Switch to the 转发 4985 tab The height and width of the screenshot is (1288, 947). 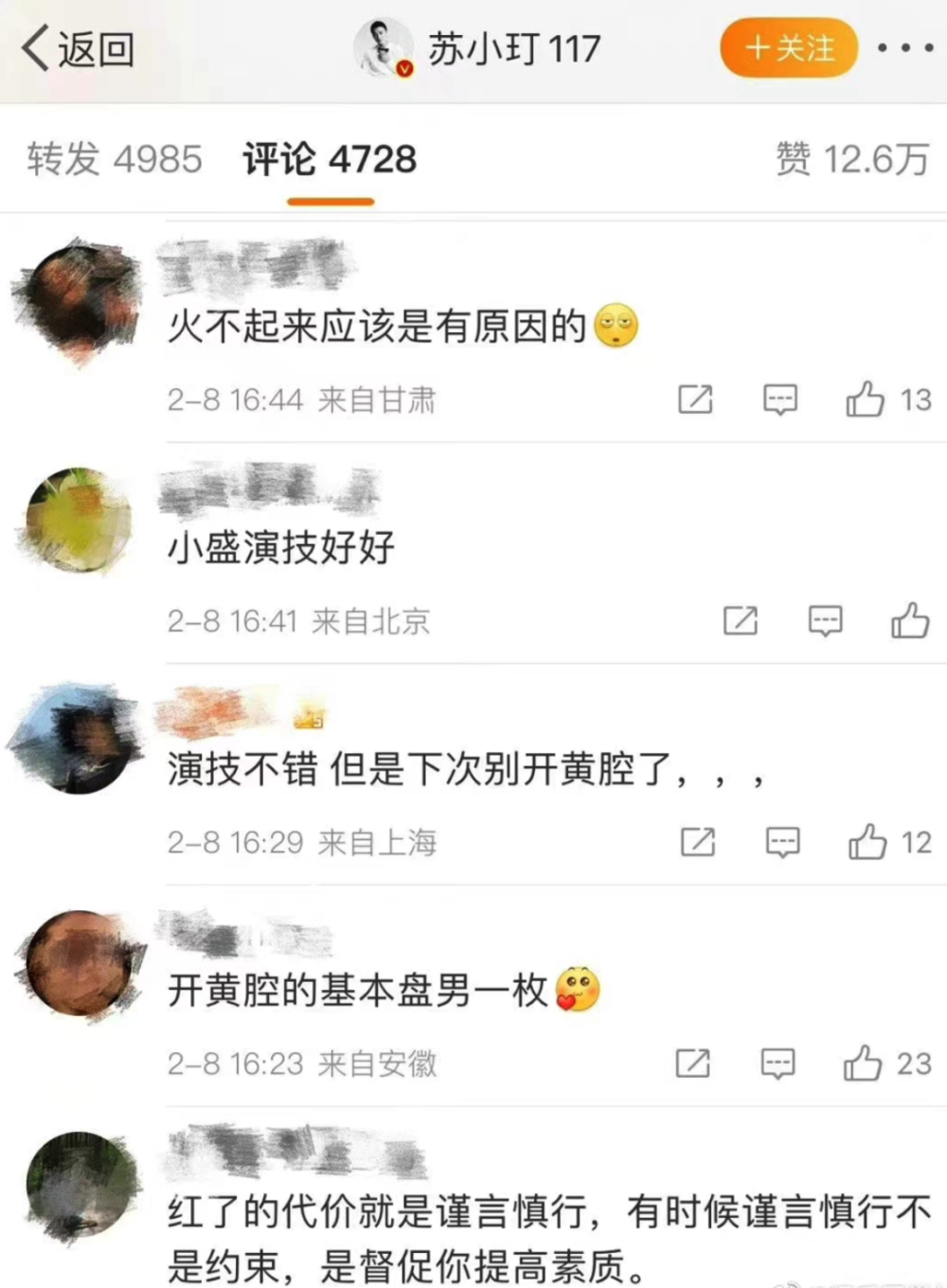(115, 159)
